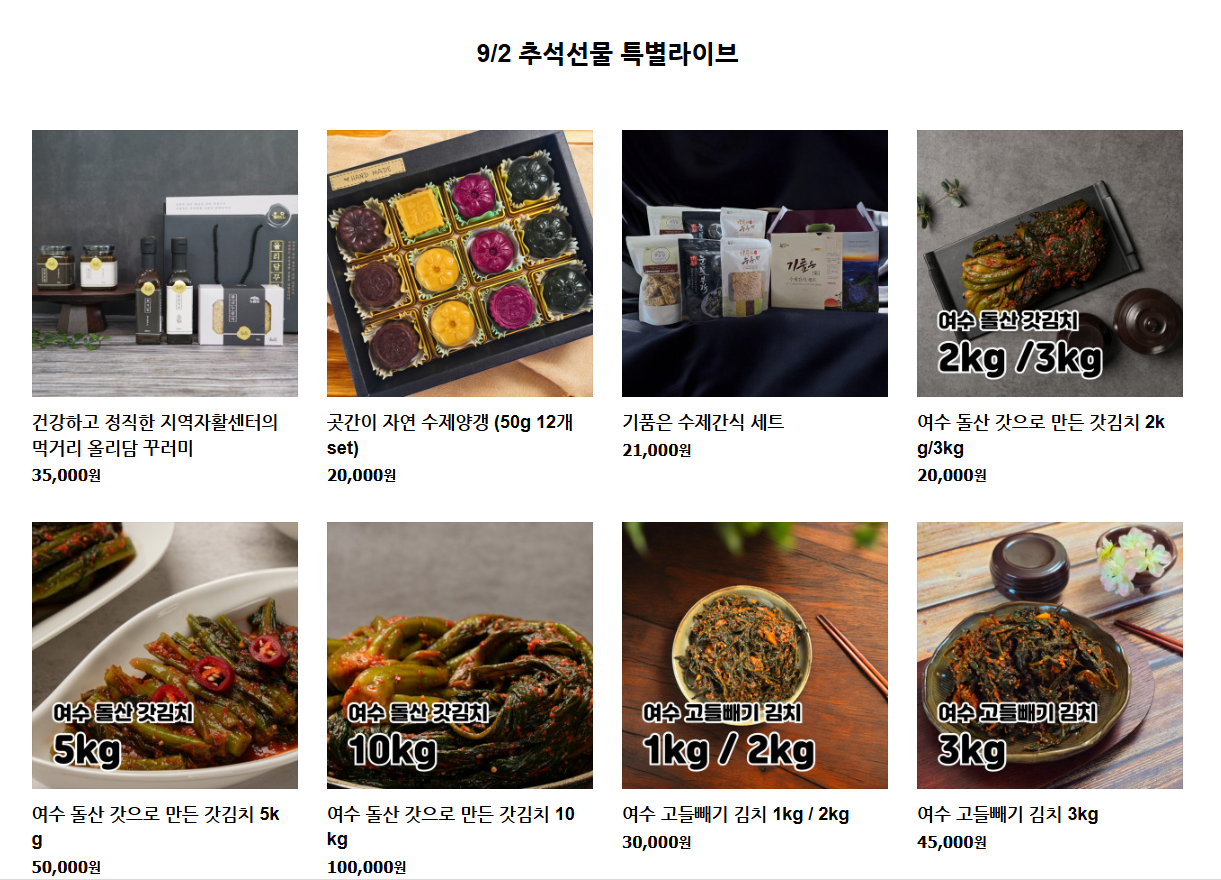Open 여수 돌산 갓김치 2kg/3kg product
The image size is (1221, 880).
click(x=1050, y=263)
